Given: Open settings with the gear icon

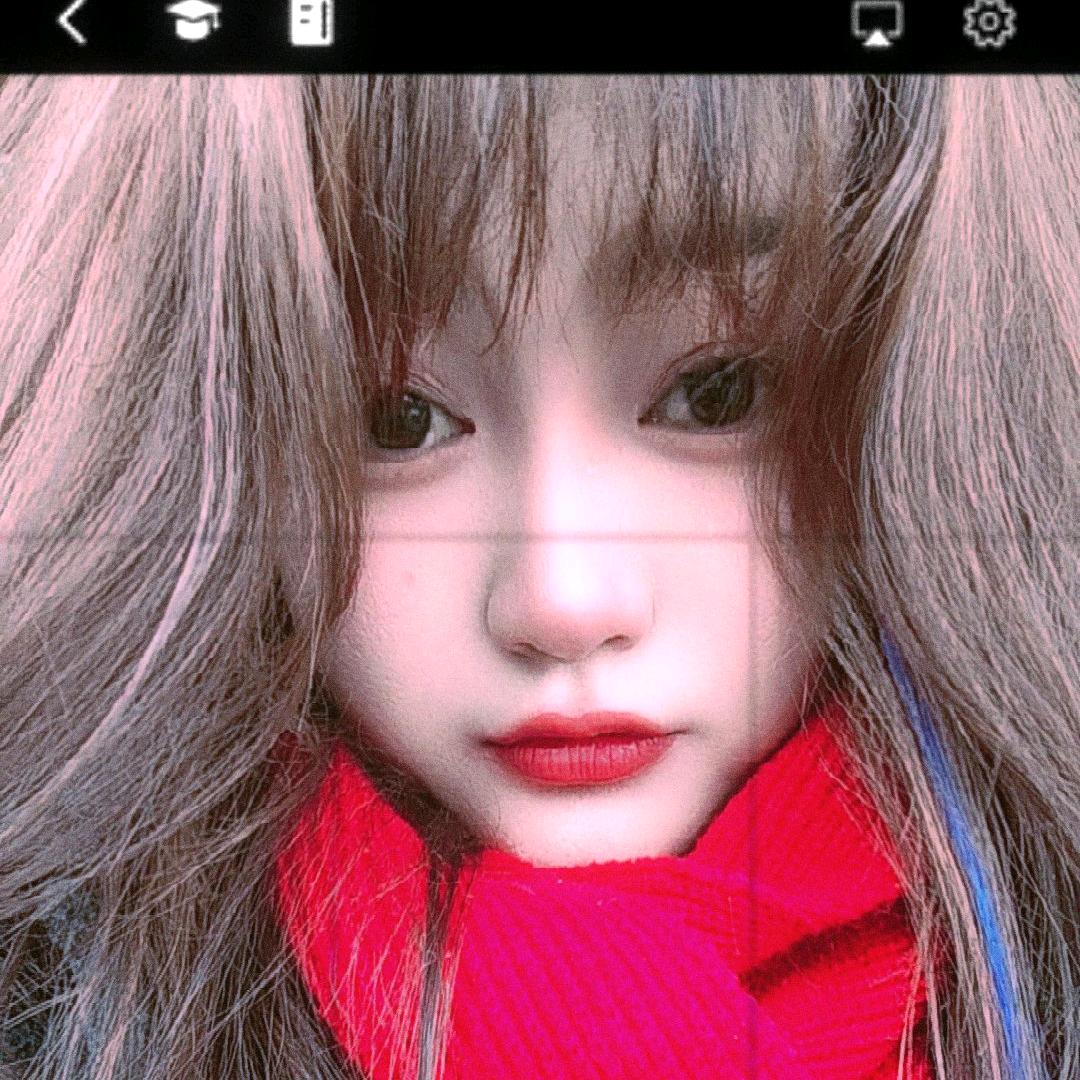Looking at the screenshot, I should pyautogui.click(x=989, y=22).
